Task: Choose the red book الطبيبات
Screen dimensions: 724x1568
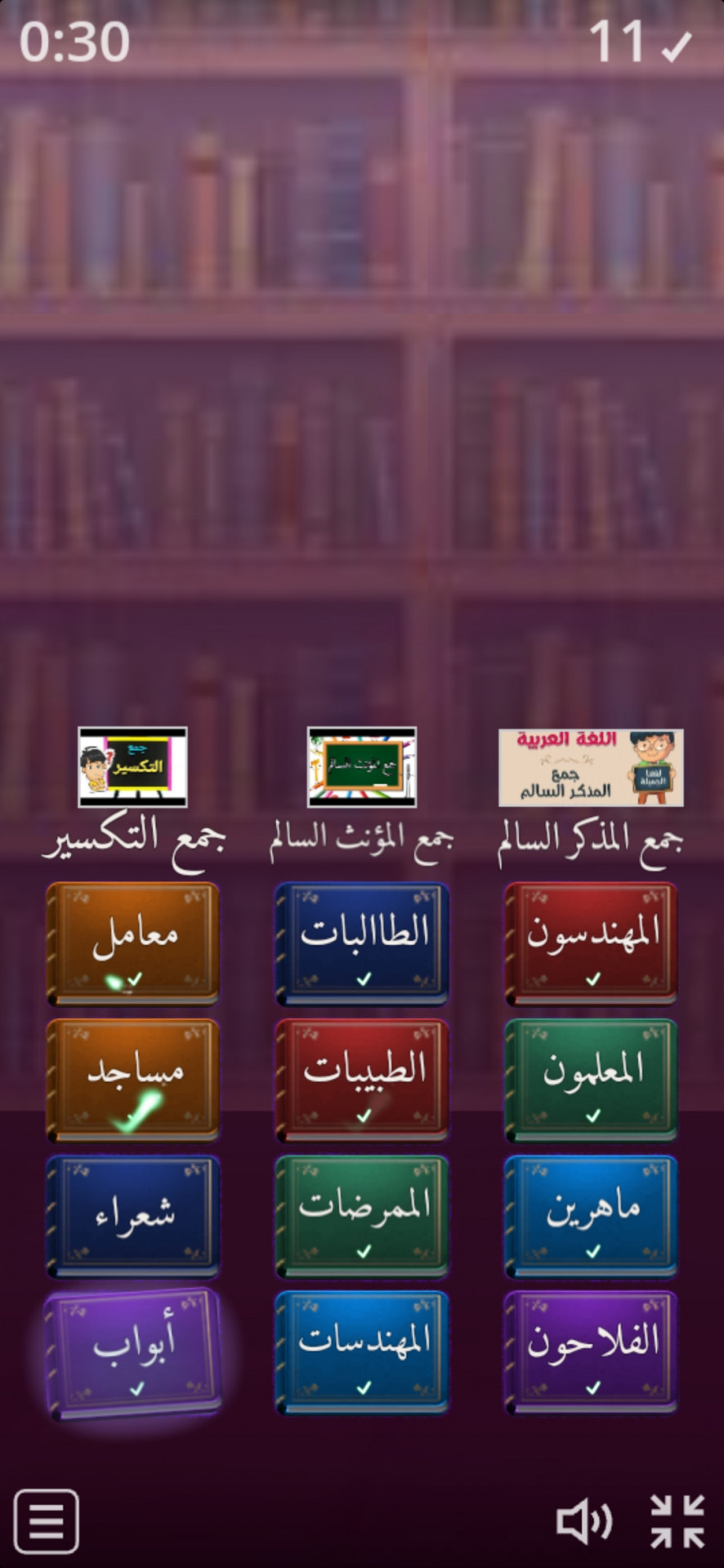Action: (x=363, y=1078)
